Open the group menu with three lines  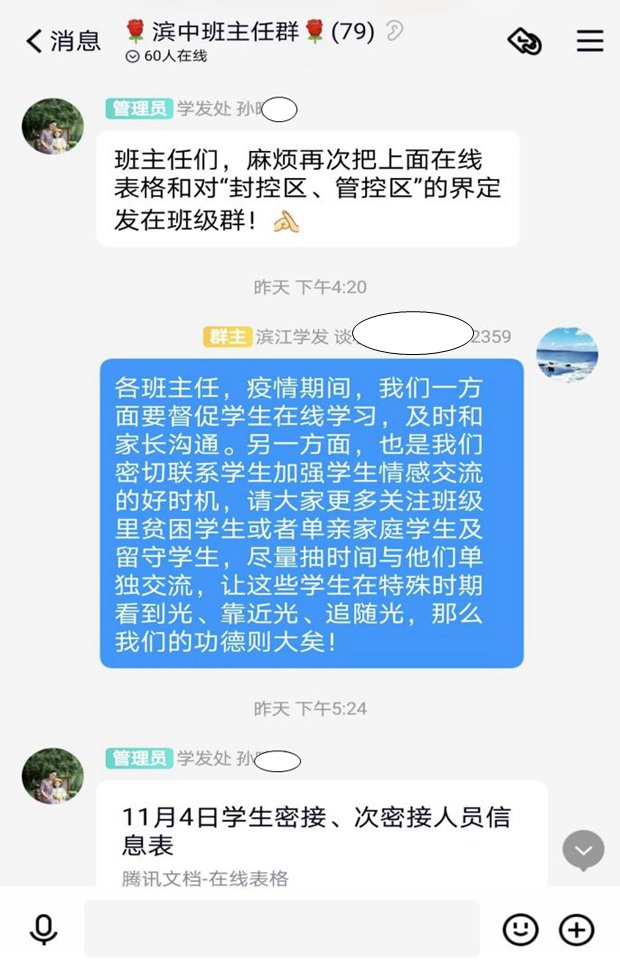590,41
